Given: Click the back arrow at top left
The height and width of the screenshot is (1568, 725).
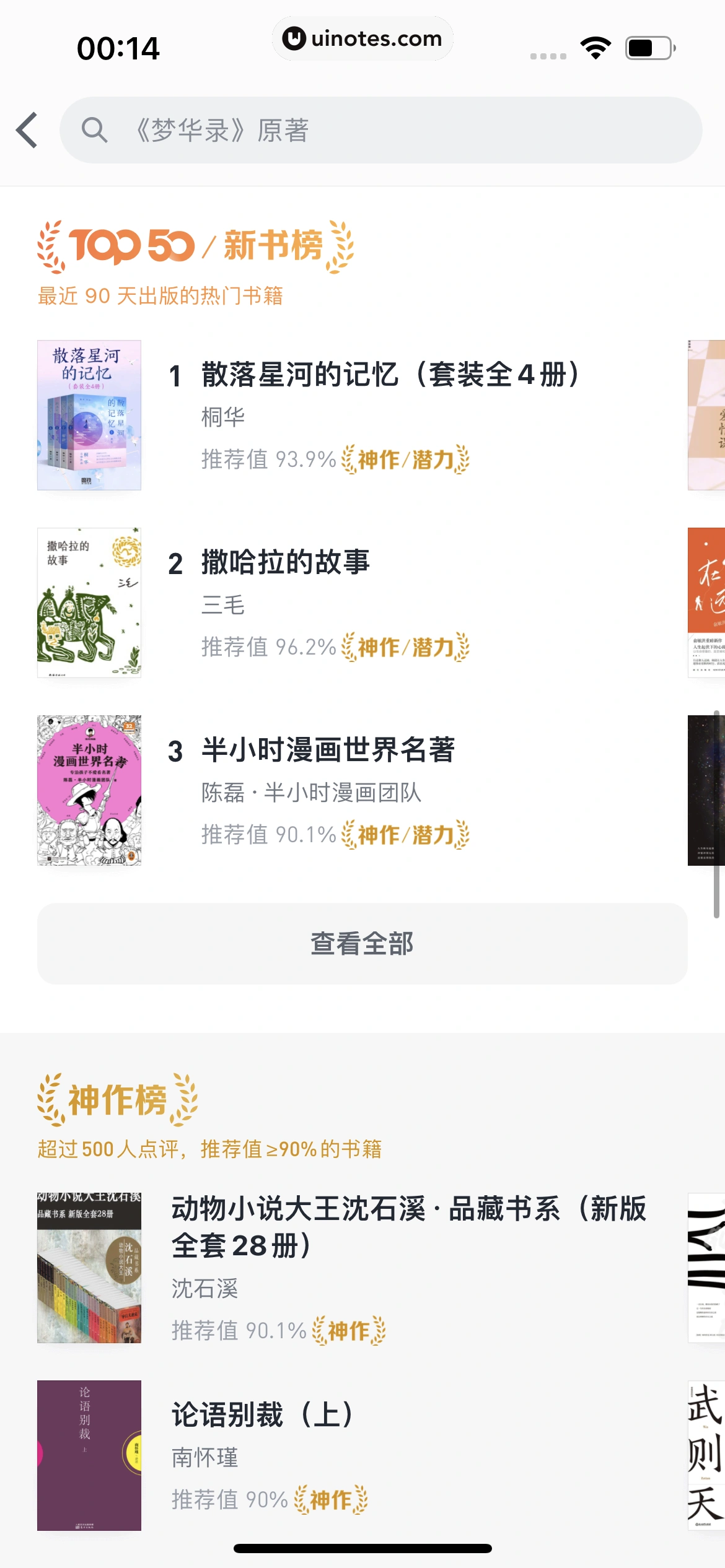Looking at the screenshot, I should click(26, 131).
